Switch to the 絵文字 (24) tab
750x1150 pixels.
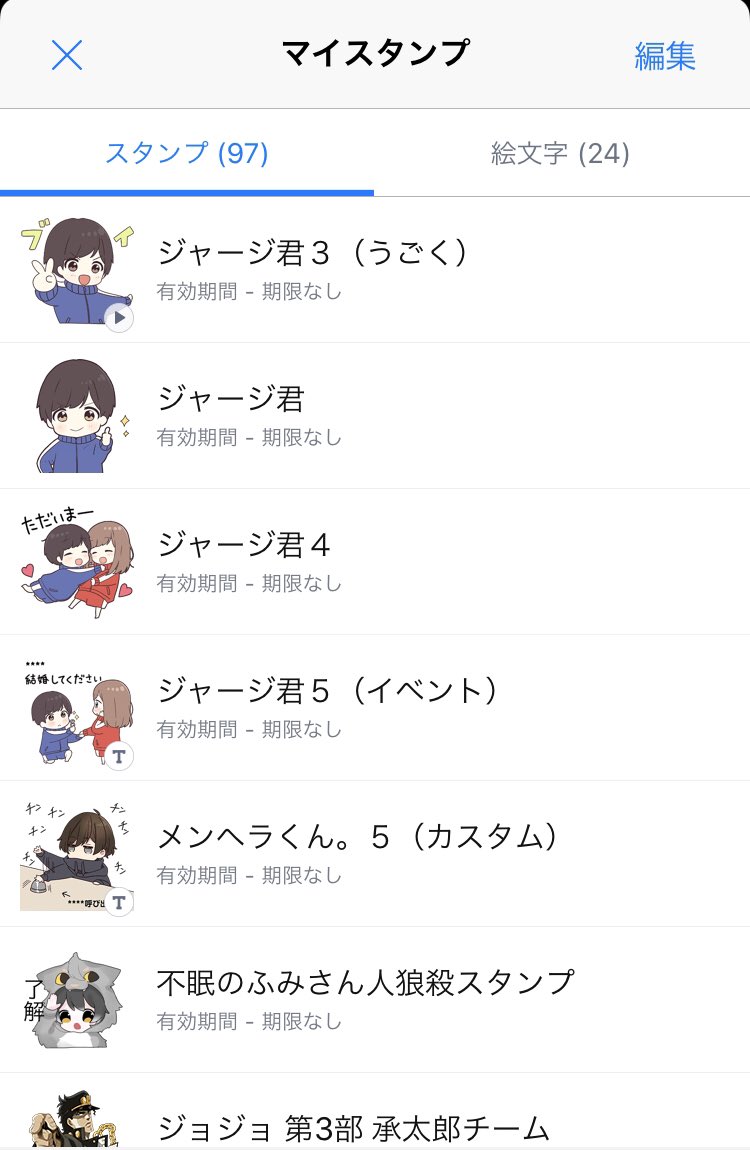[x=560, y=153]
